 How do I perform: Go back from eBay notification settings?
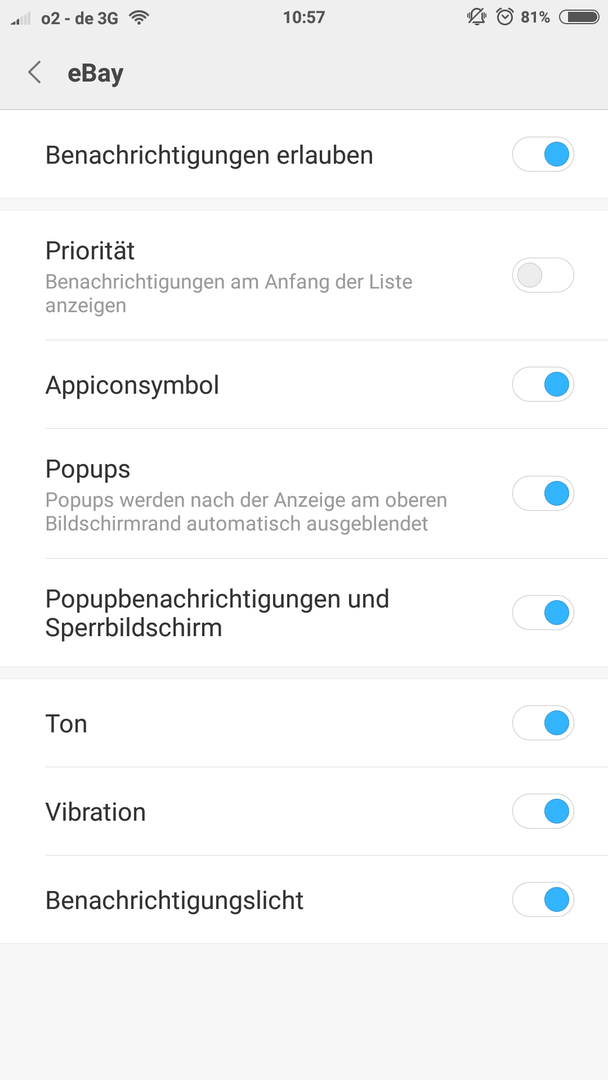pos(35,72)
